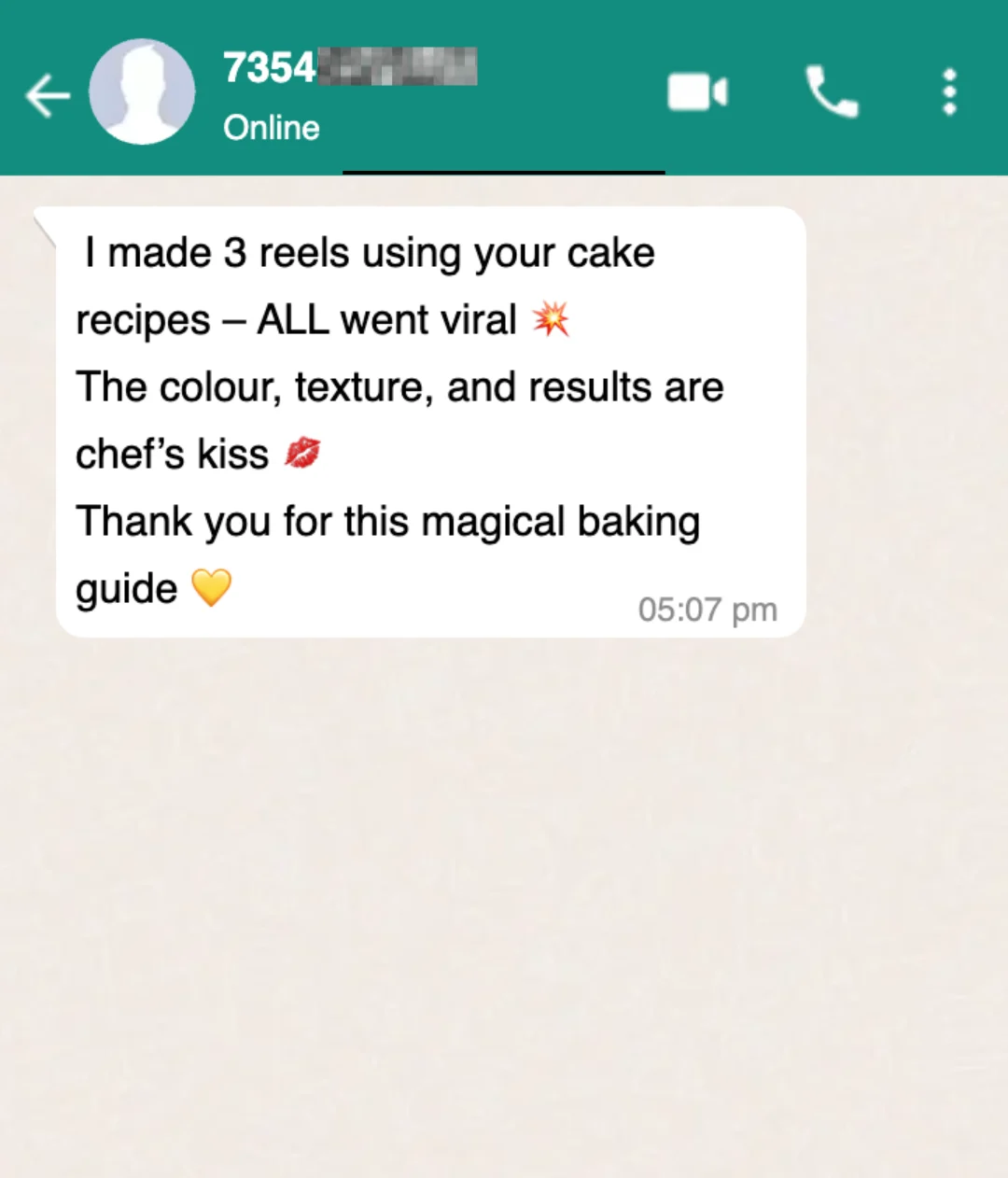1008x1178 pixels.
Task: Go back to the chat list
Action: point(47,94)
